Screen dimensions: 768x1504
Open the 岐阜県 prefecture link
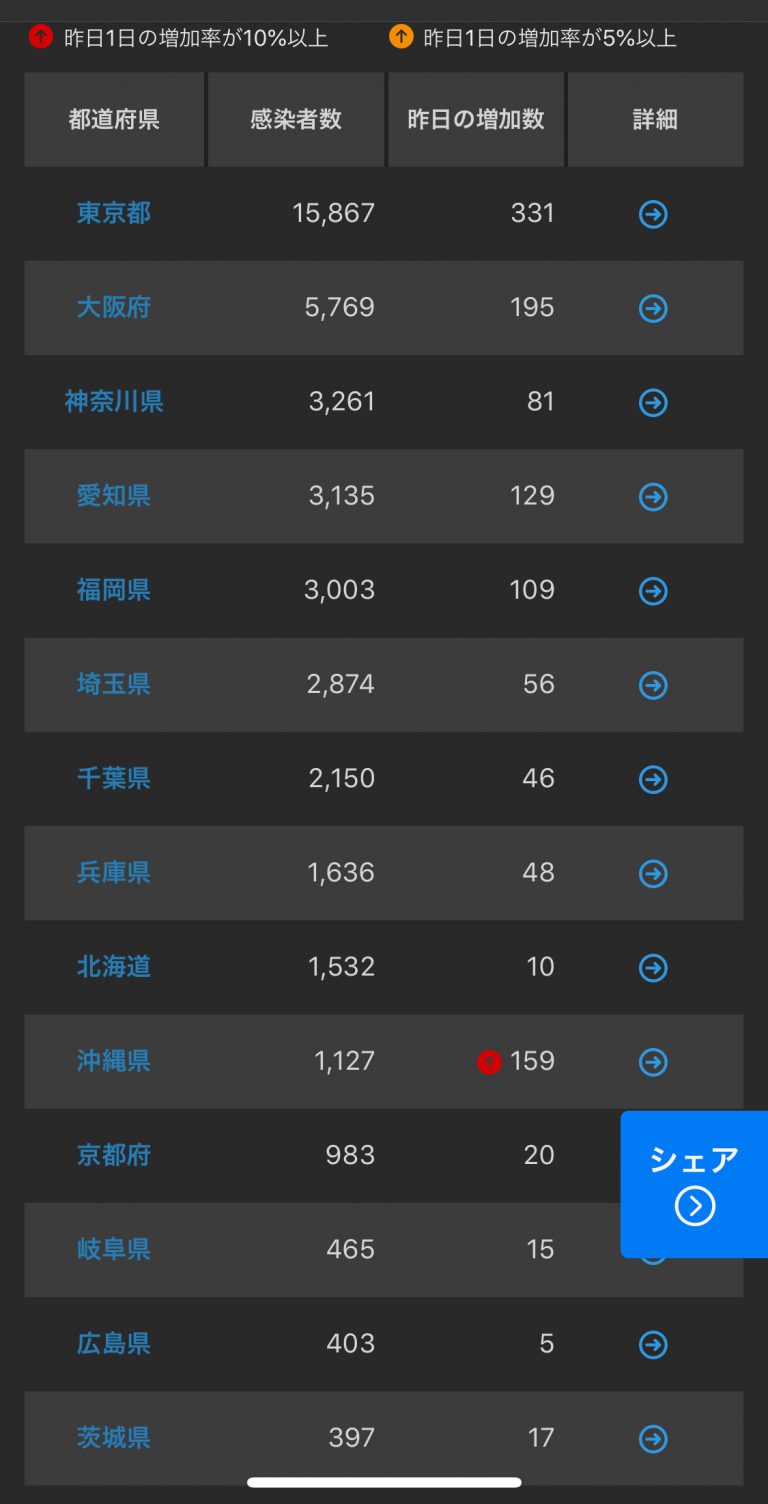[x=114, y=1249]
